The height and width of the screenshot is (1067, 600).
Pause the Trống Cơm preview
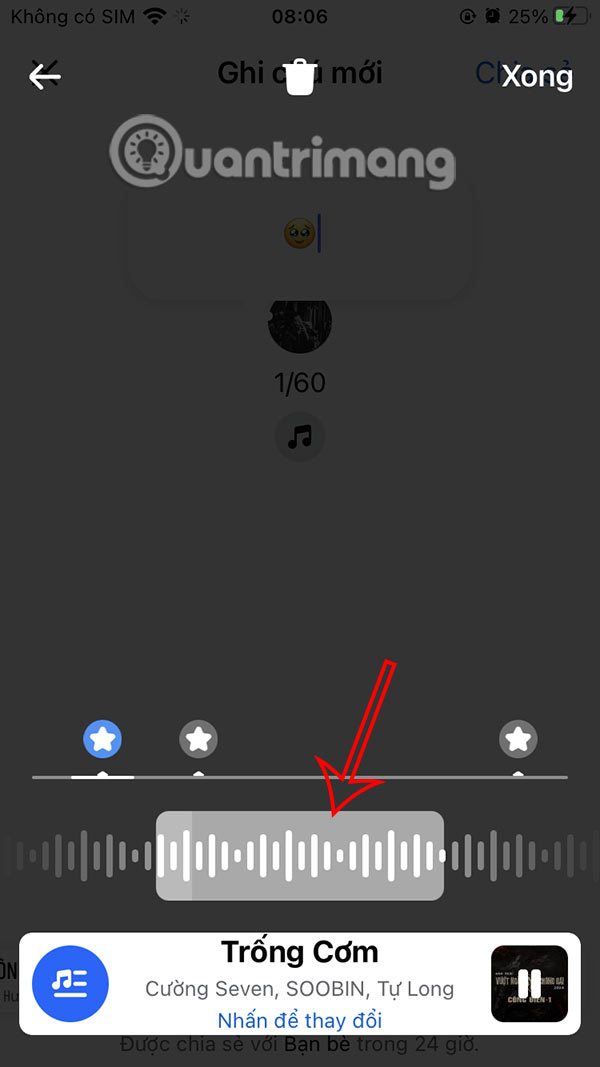coord(529,984)
